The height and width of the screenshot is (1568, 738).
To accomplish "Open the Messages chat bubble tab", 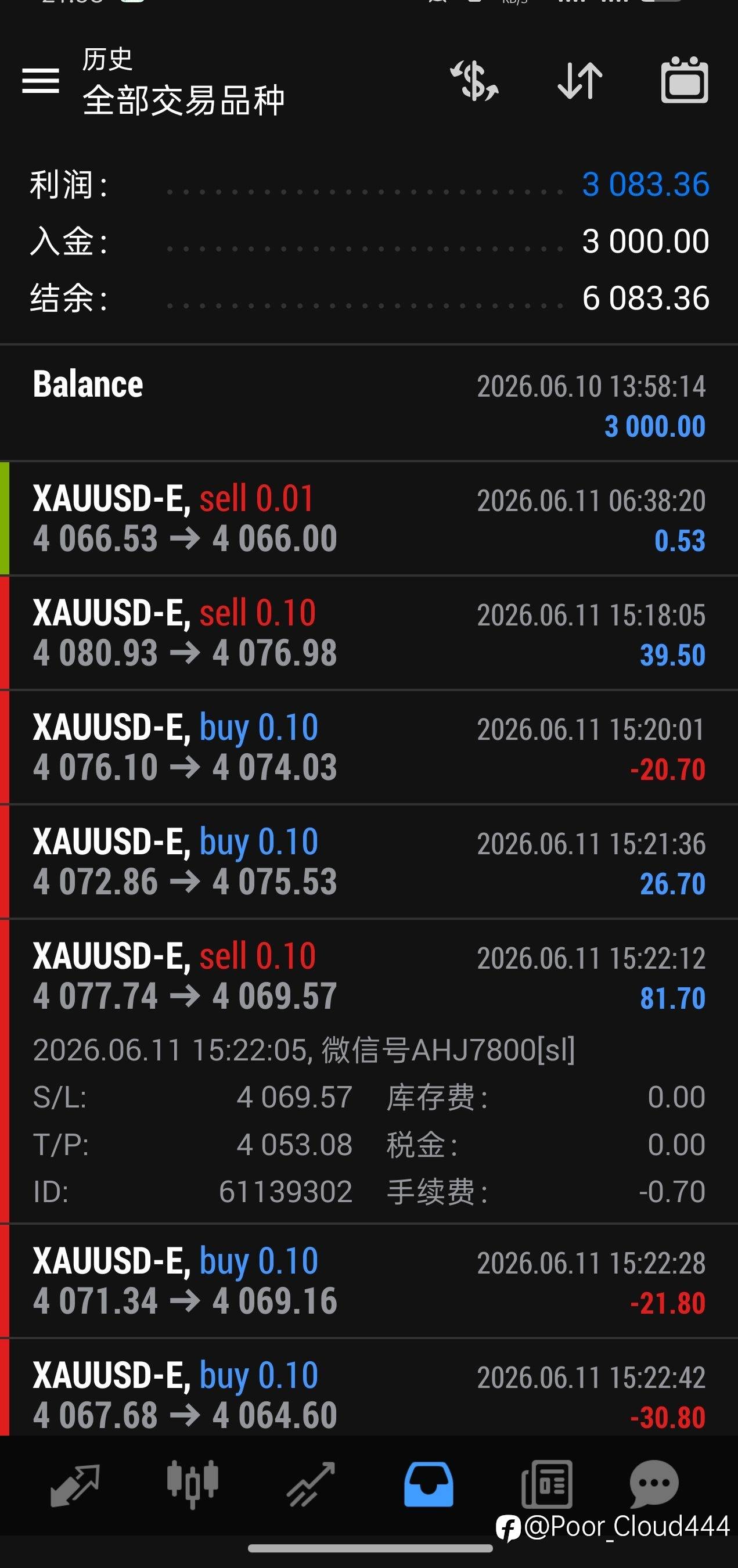I will point(654,1484).
